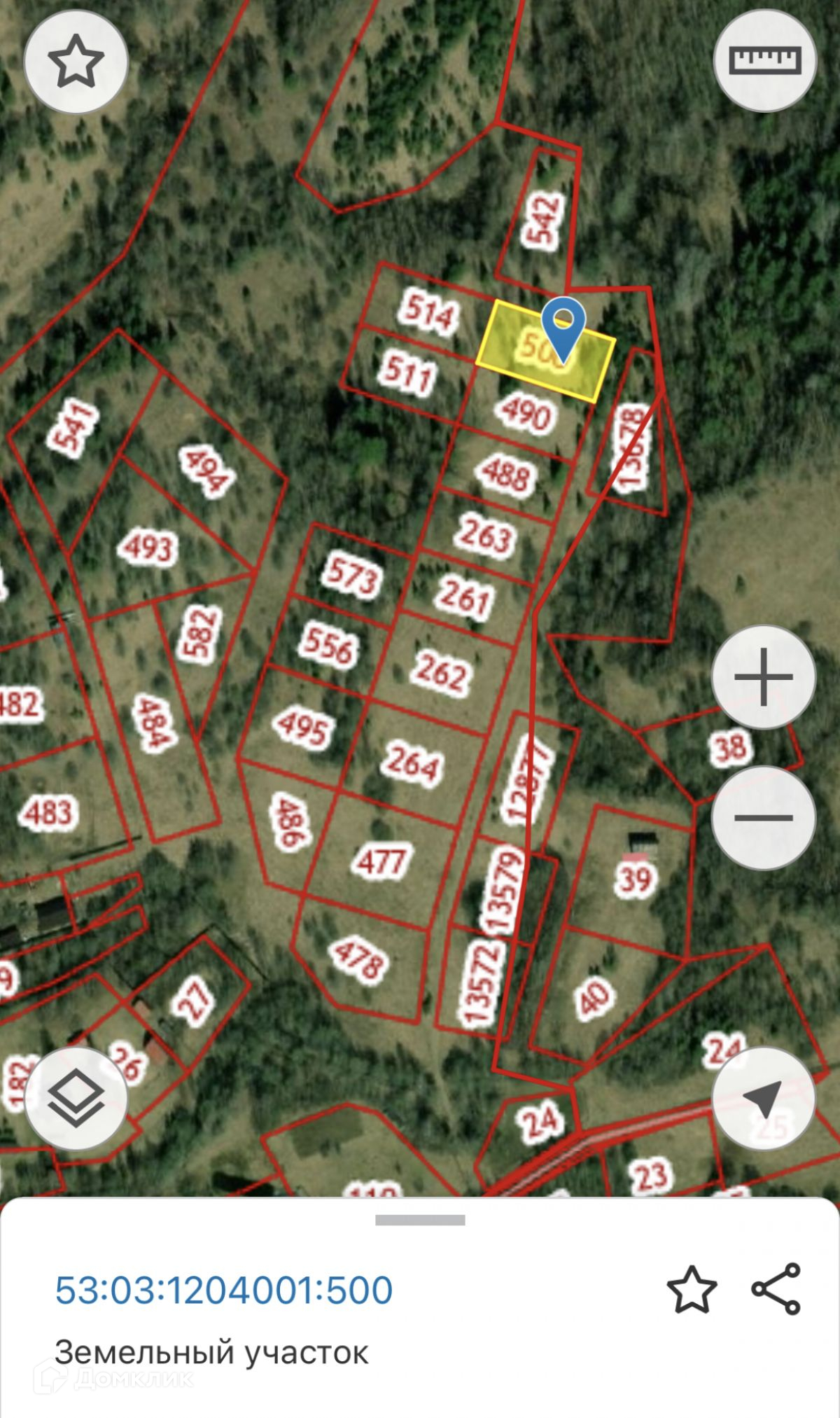Zoom out with the minus button
Screen dimensions: 840x1418
click(x=764, y=817)
